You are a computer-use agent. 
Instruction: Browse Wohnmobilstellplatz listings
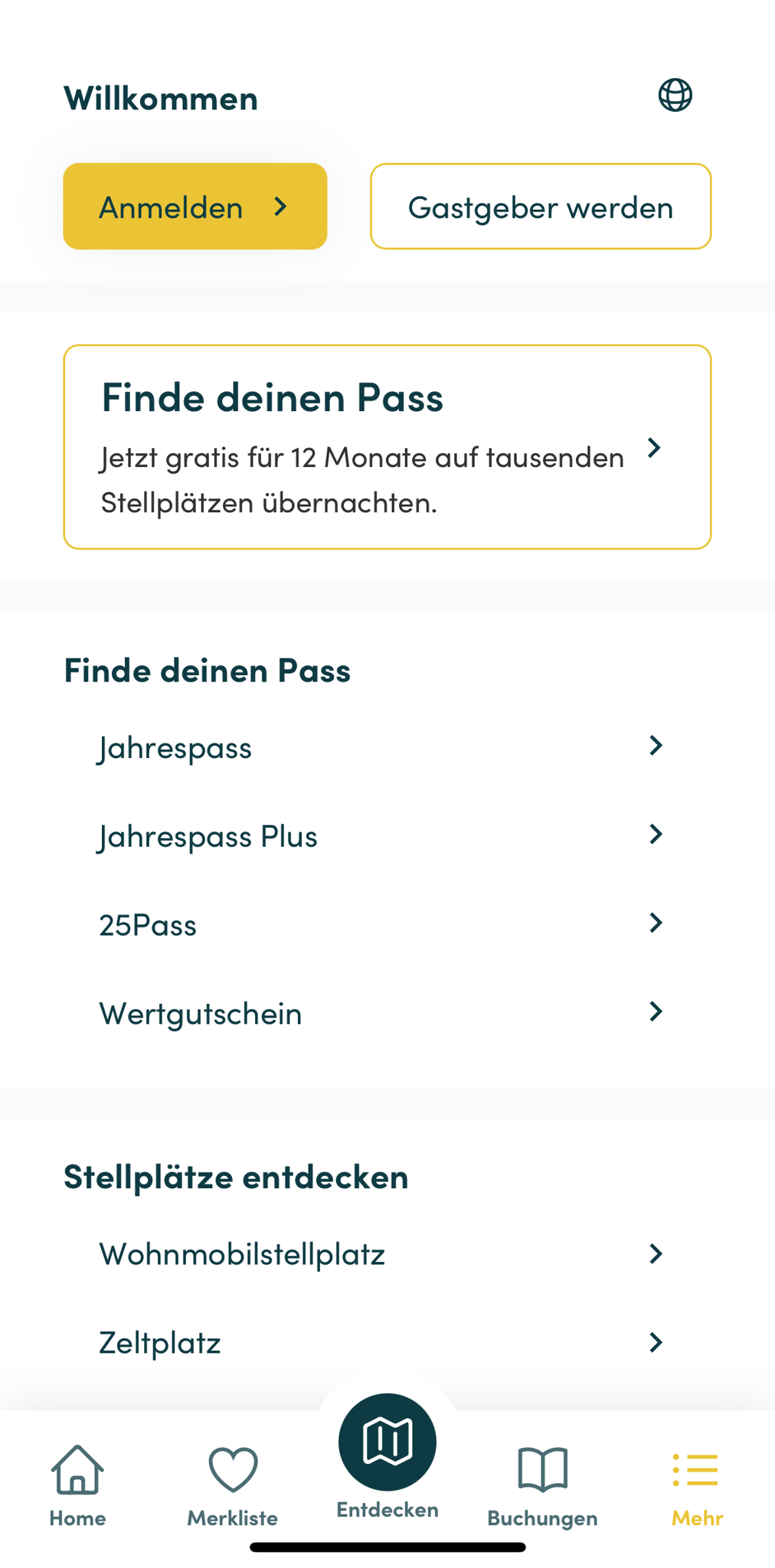click(387, 1254)
